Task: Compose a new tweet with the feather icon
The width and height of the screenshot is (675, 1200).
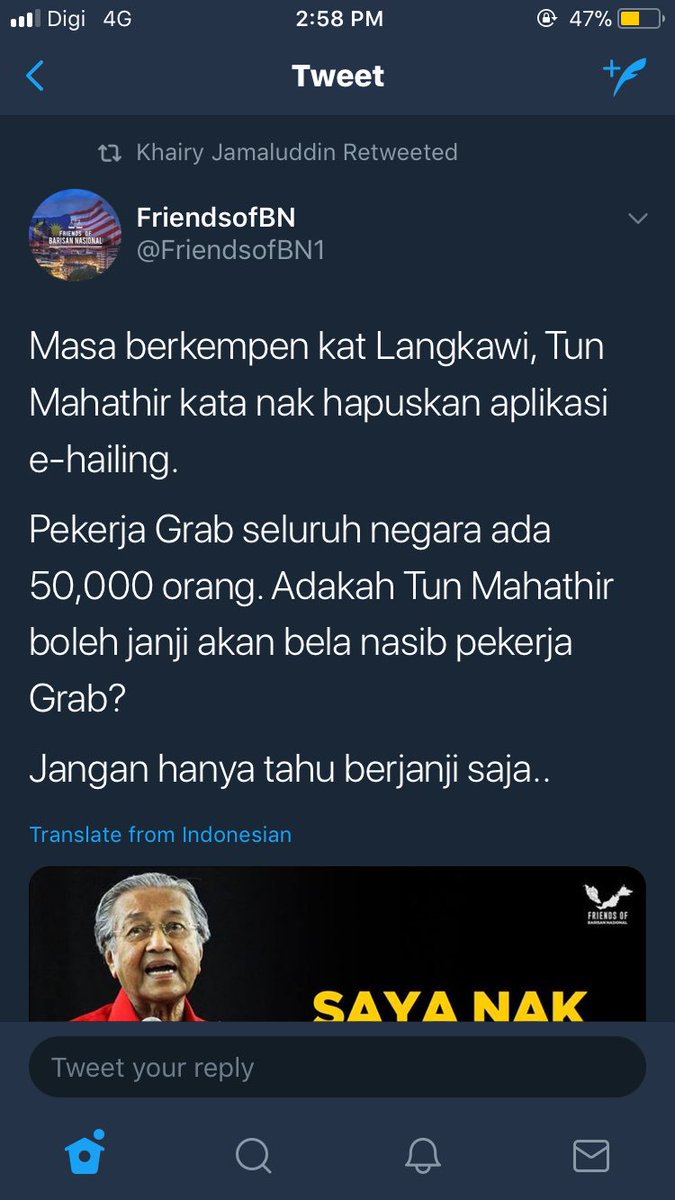Action: coord(625,77)
